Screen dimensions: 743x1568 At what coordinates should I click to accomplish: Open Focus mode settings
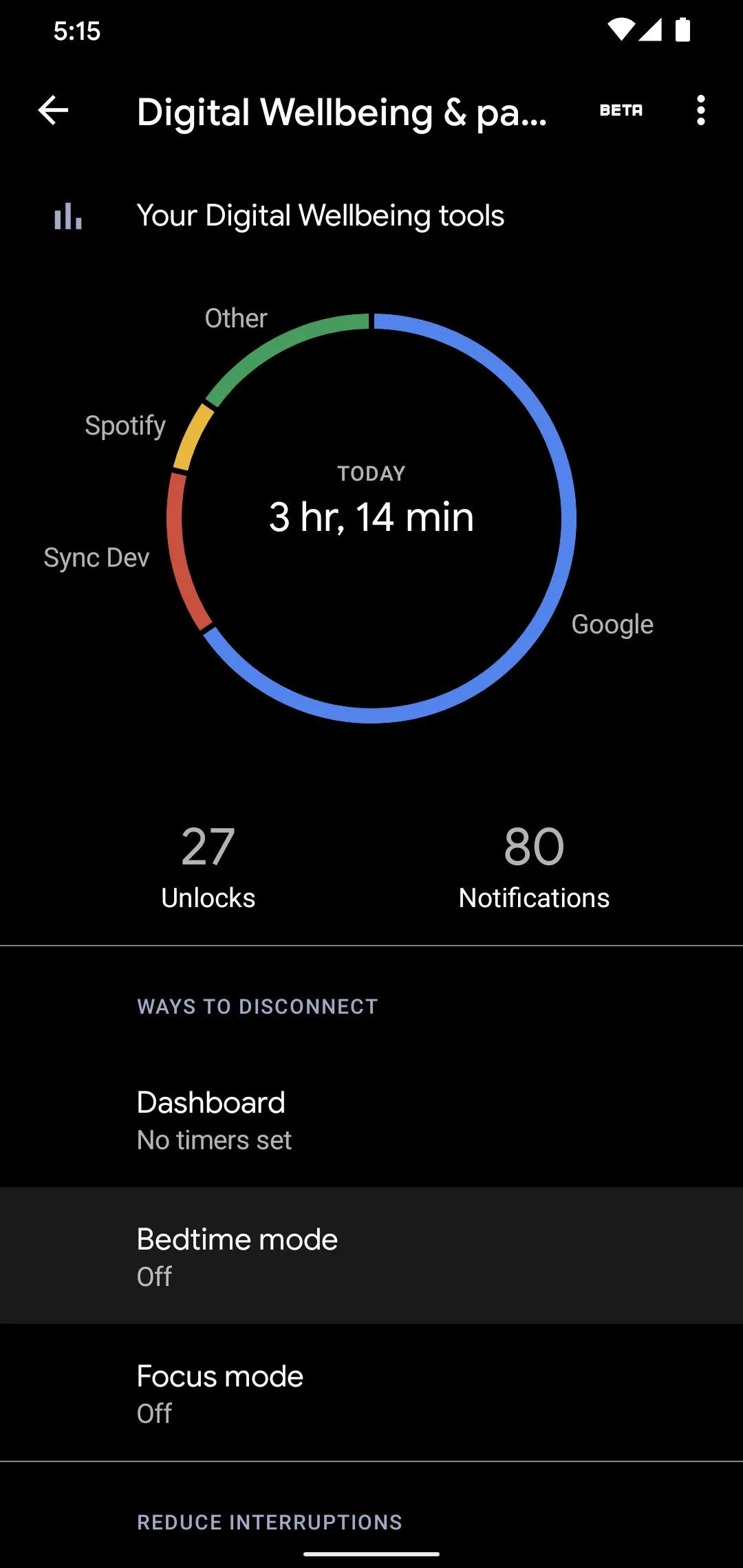pyautogui.click(x=371, y=1392)
